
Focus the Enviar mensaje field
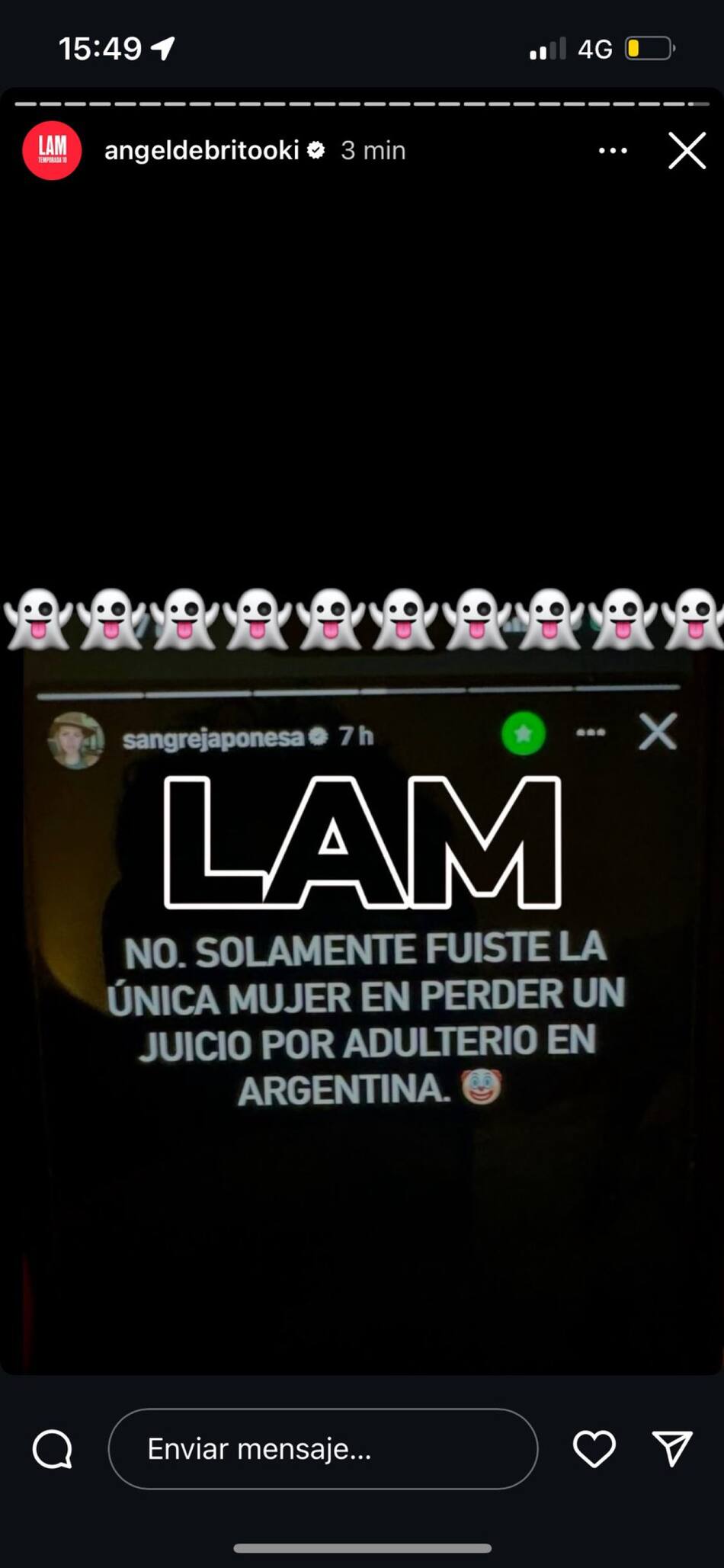click(x=322, y=1448)
